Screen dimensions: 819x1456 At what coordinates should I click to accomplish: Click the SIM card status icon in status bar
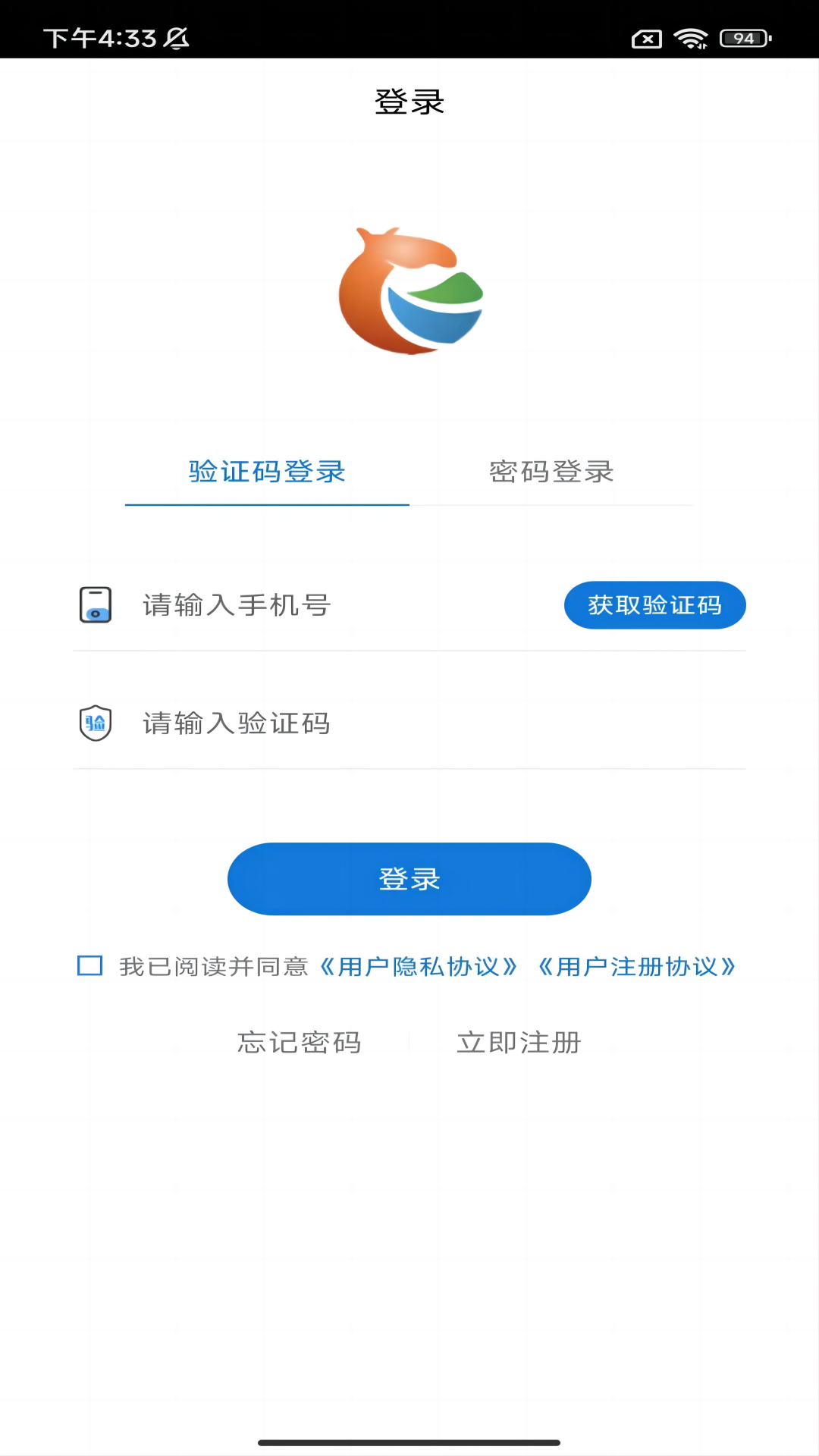(x=648, y=37)
